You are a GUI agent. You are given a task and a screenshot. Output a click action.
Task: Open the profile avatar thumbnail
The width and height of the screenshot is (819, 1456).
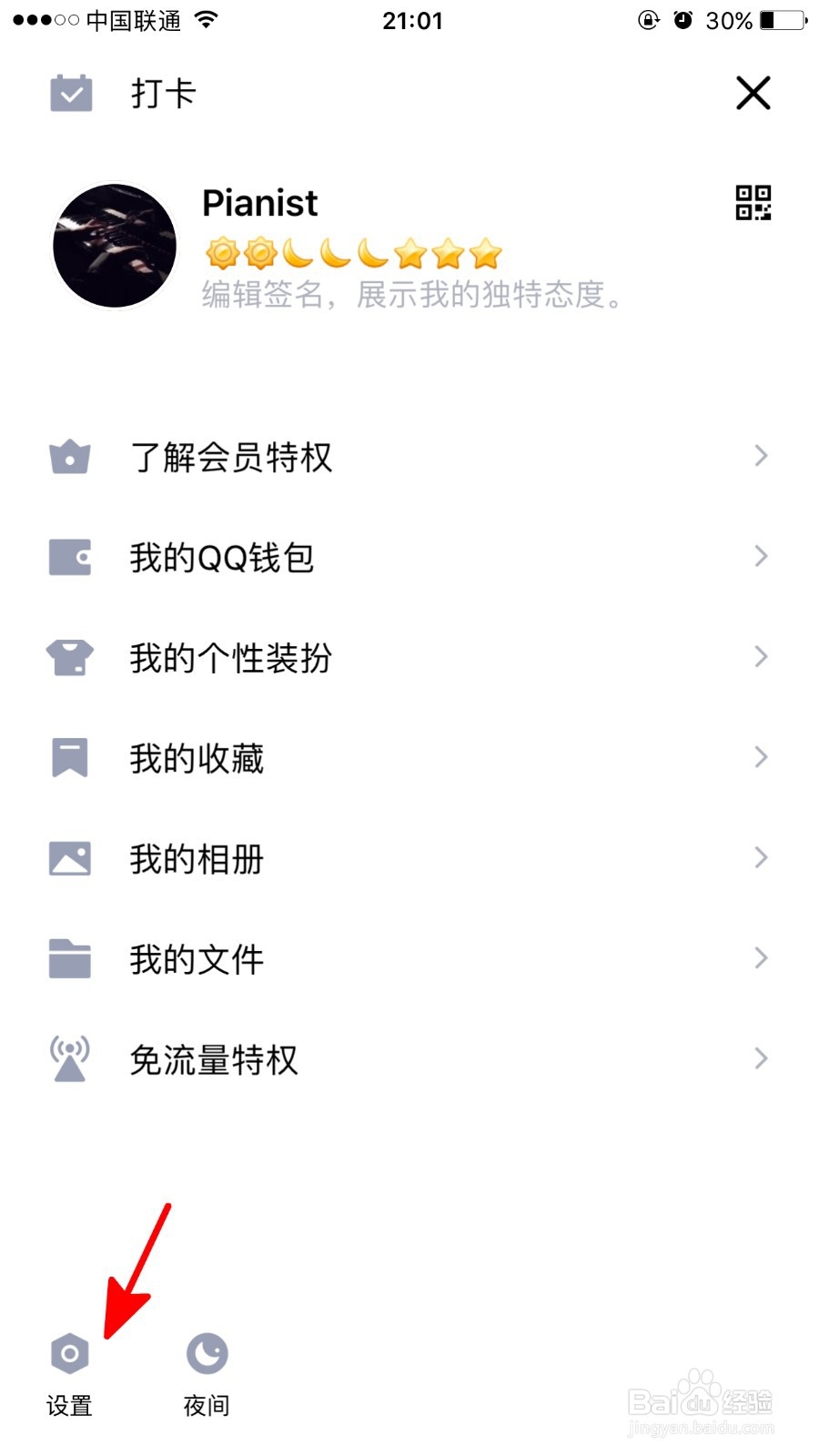115,244
